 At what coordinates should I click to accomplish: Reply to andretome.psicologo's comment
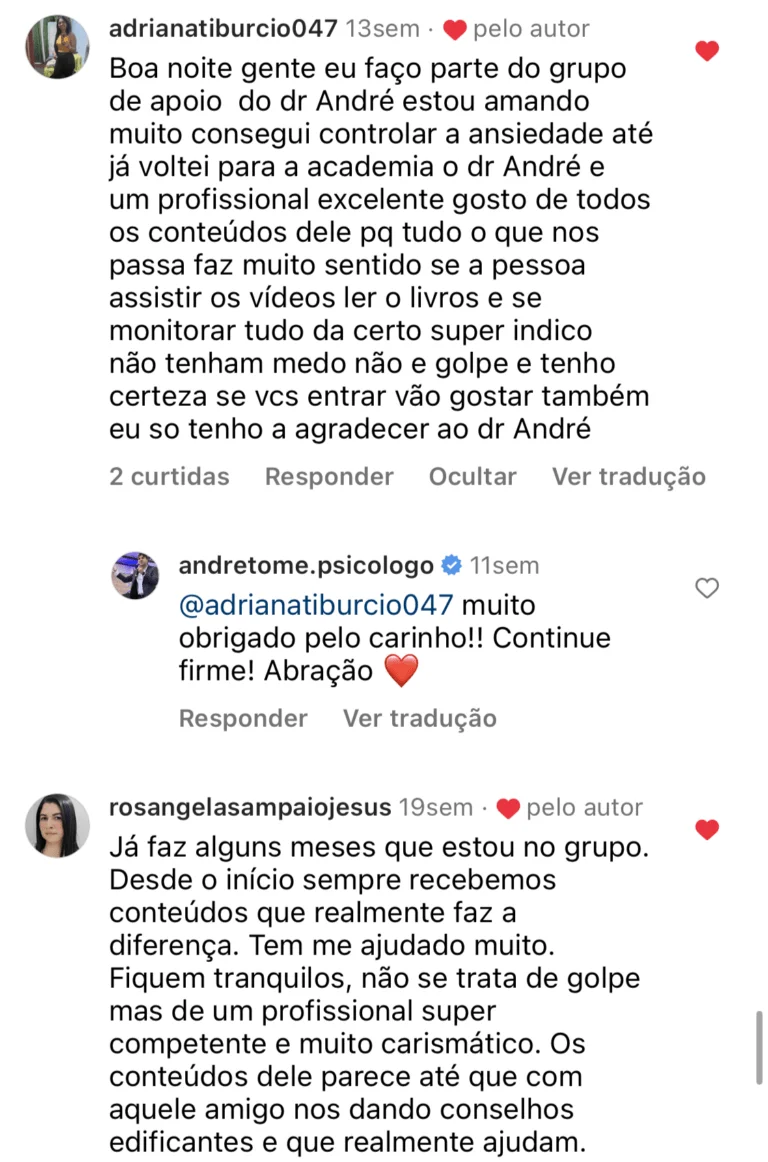click(x=243, y=718)
